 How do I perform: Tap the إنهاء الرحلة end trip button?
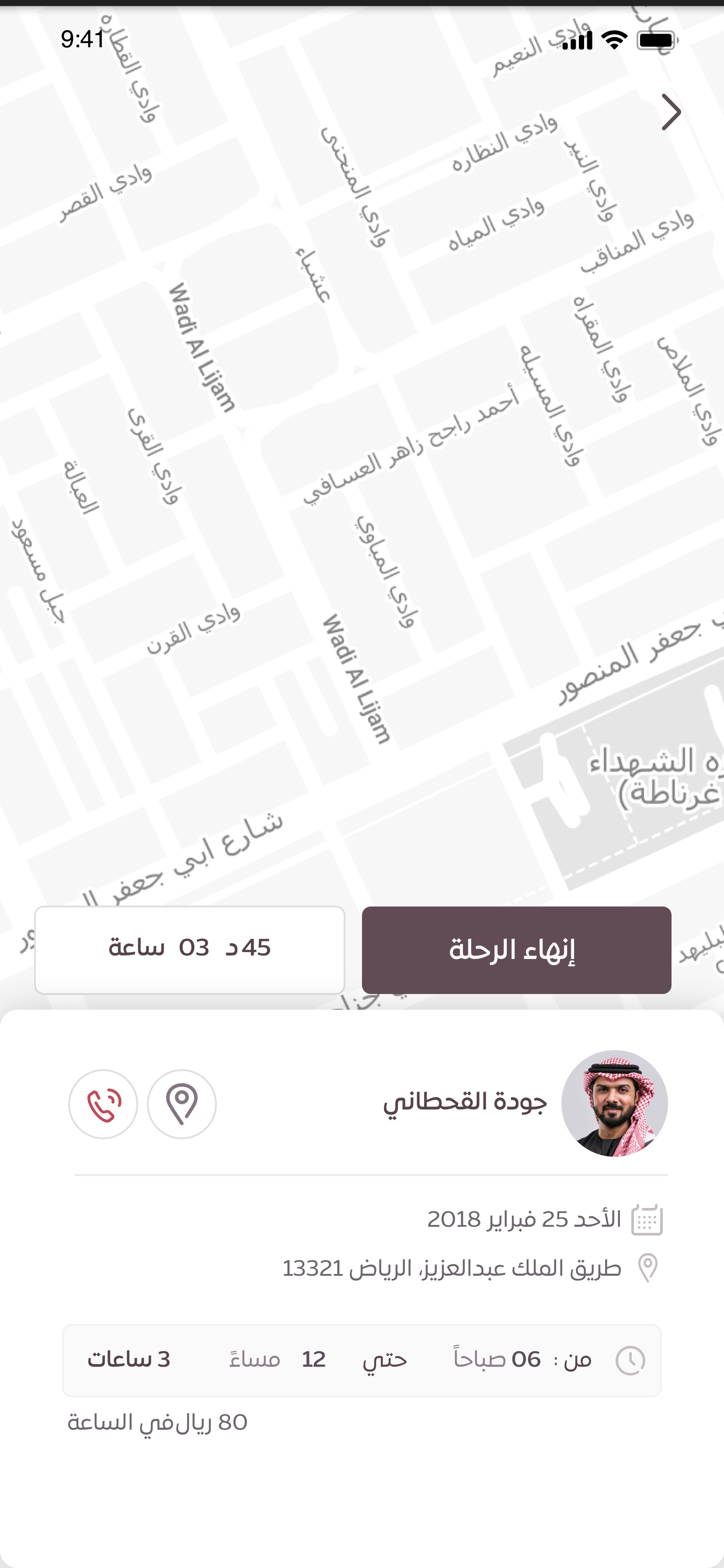coord(516,949)
